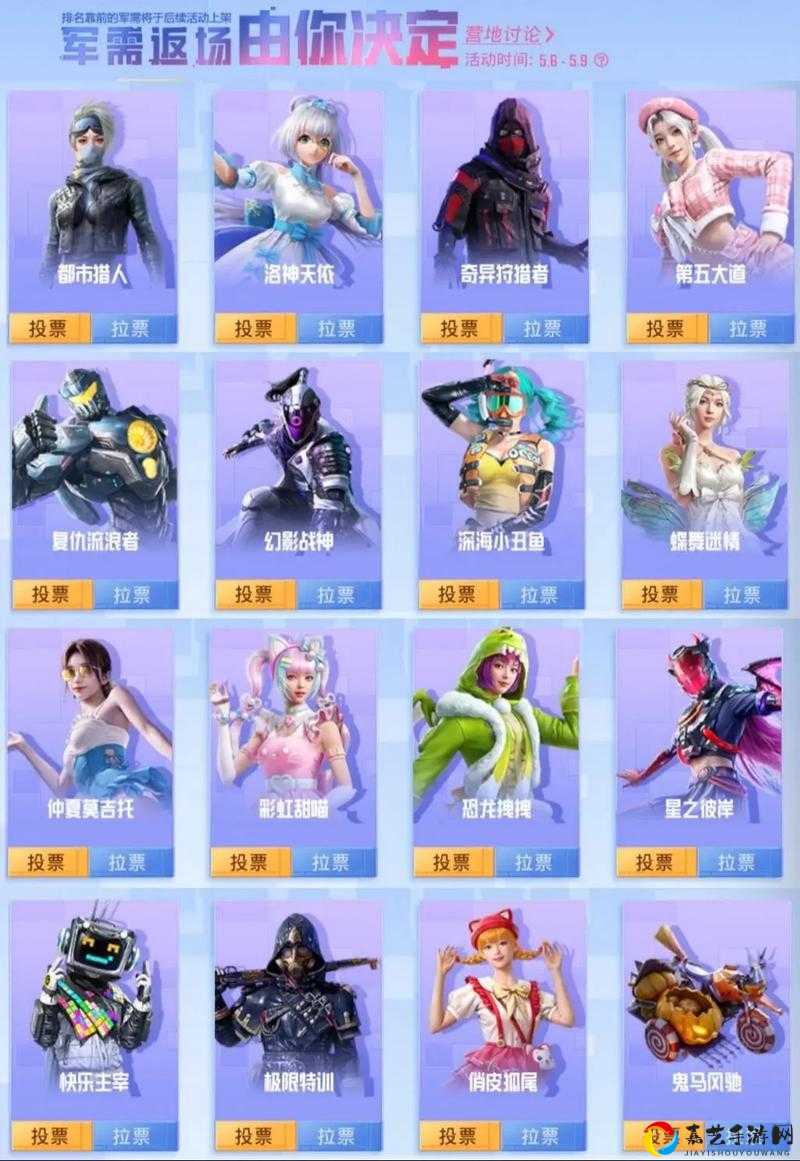This screenshot has width=800, height=1161.
Task: Vote (投票) for 洛神天依
Action: tap(254, 328)
